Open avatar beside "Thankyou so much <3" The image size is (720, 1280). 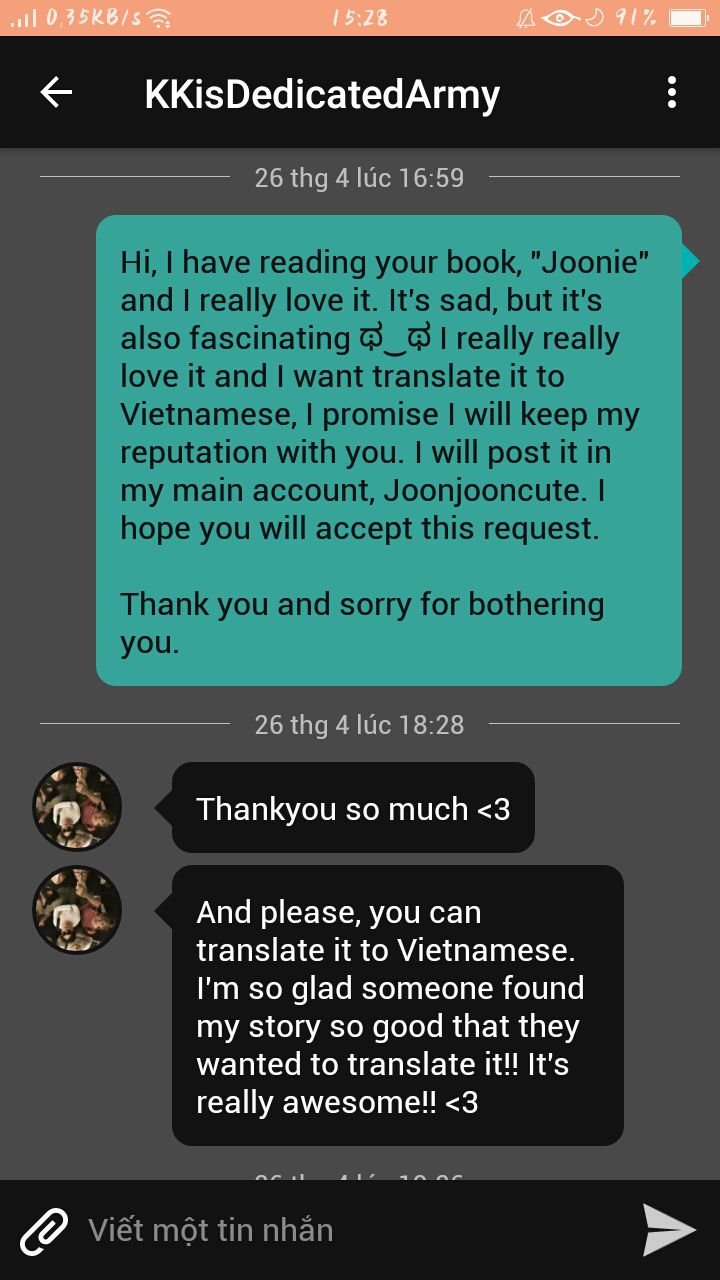pos(77,807)
